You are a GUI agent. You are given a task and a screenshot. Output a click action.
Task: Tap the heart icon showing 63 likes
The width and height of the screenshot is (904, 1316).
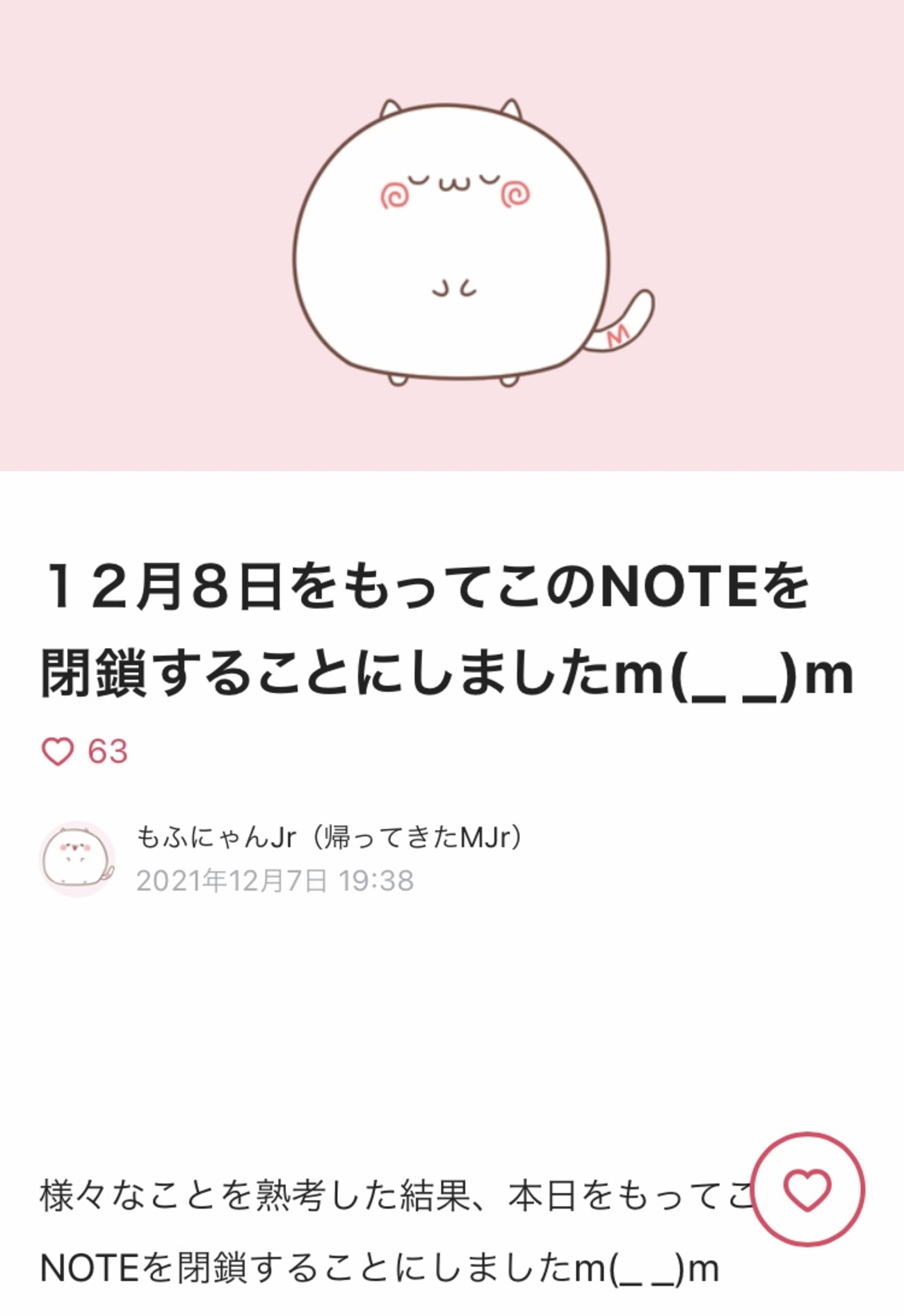coord(58,752)
